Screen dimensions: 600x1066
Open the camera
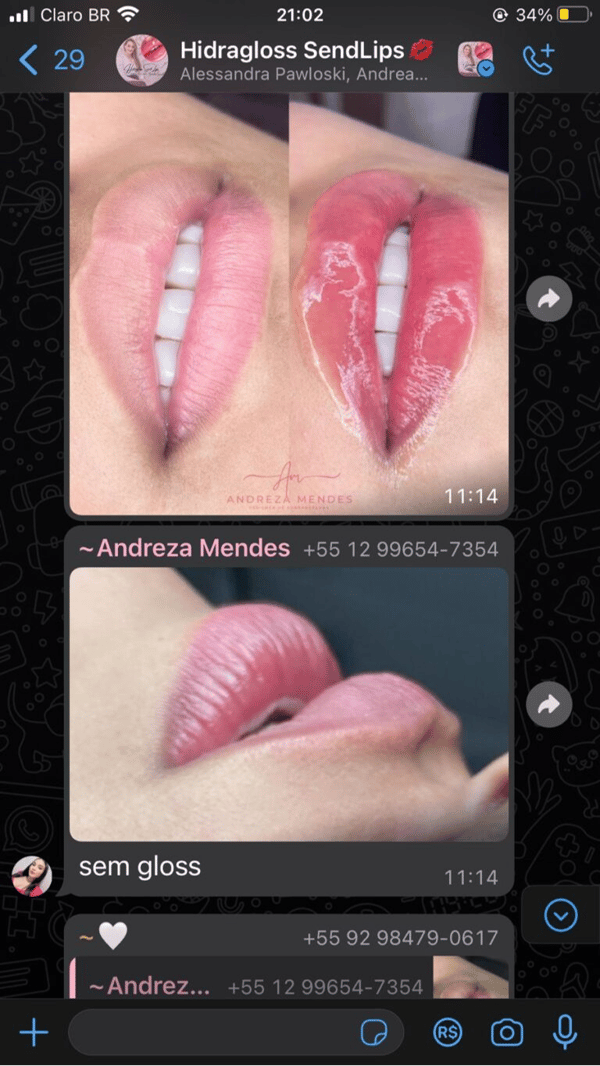507,1032
